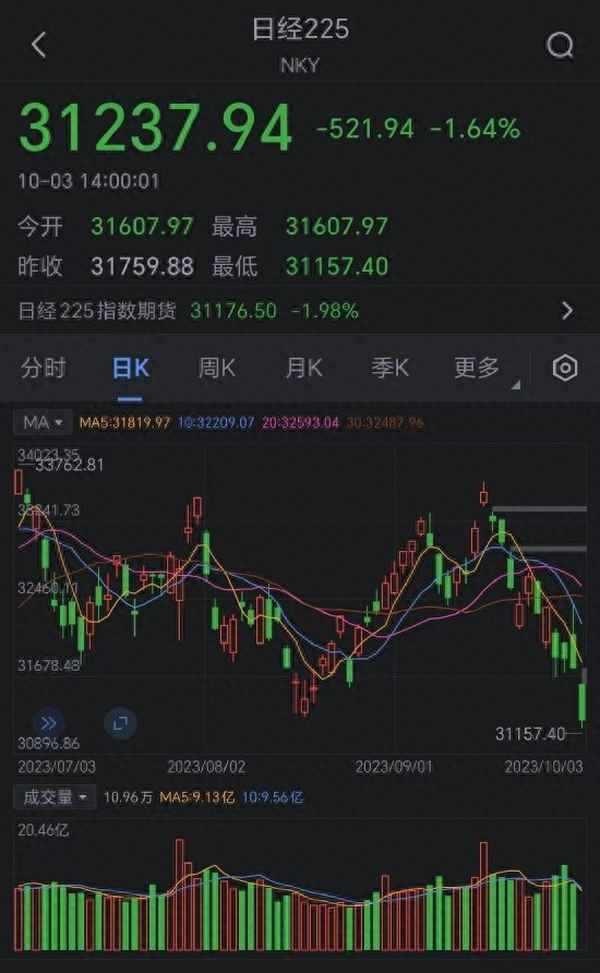Open the 成交量 indicator dropdown
This screenshot has width=600, height=973.
pos(55,797)
